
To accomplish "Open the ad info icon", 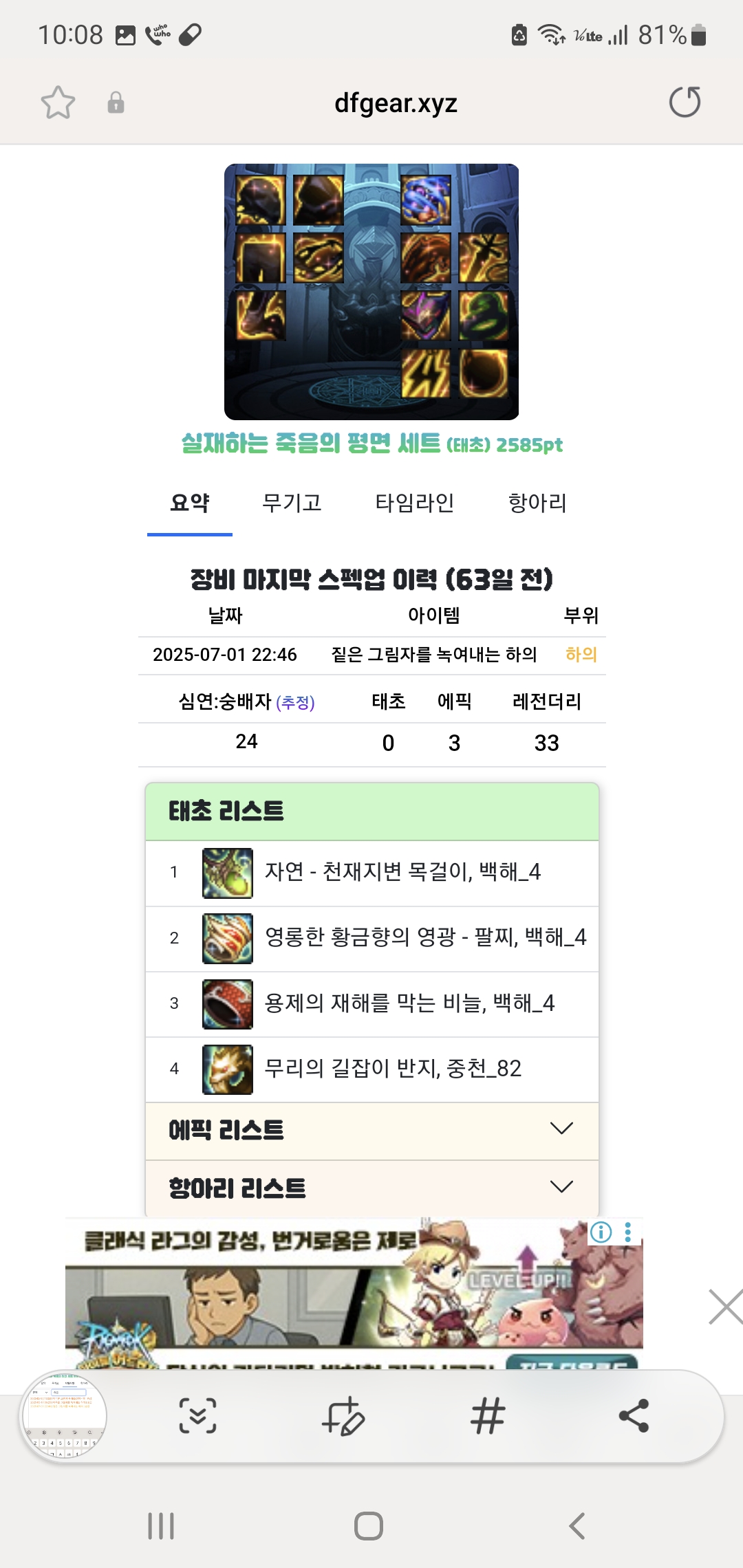I will (601, 1232).
